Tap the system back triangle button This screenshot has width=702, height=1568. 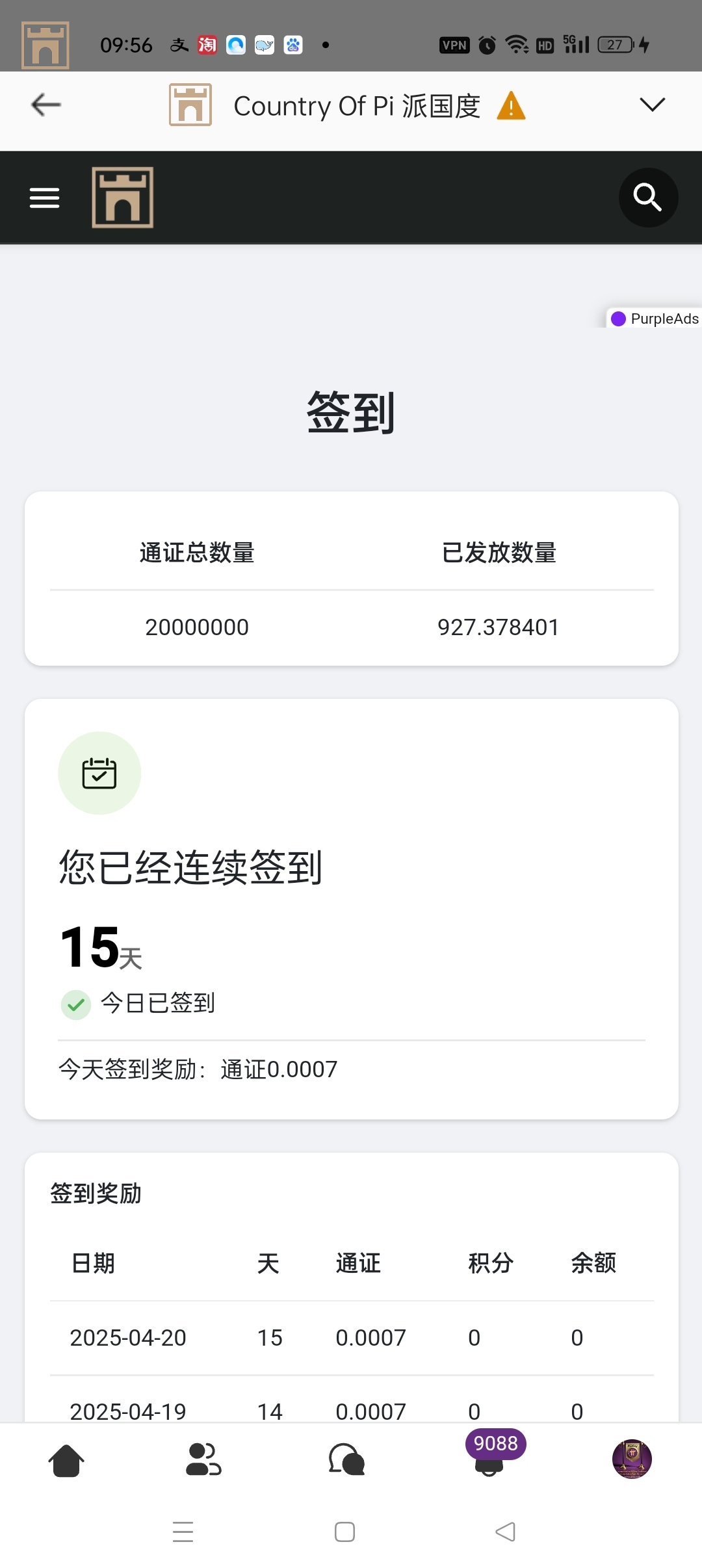[x=506, y=1532]
